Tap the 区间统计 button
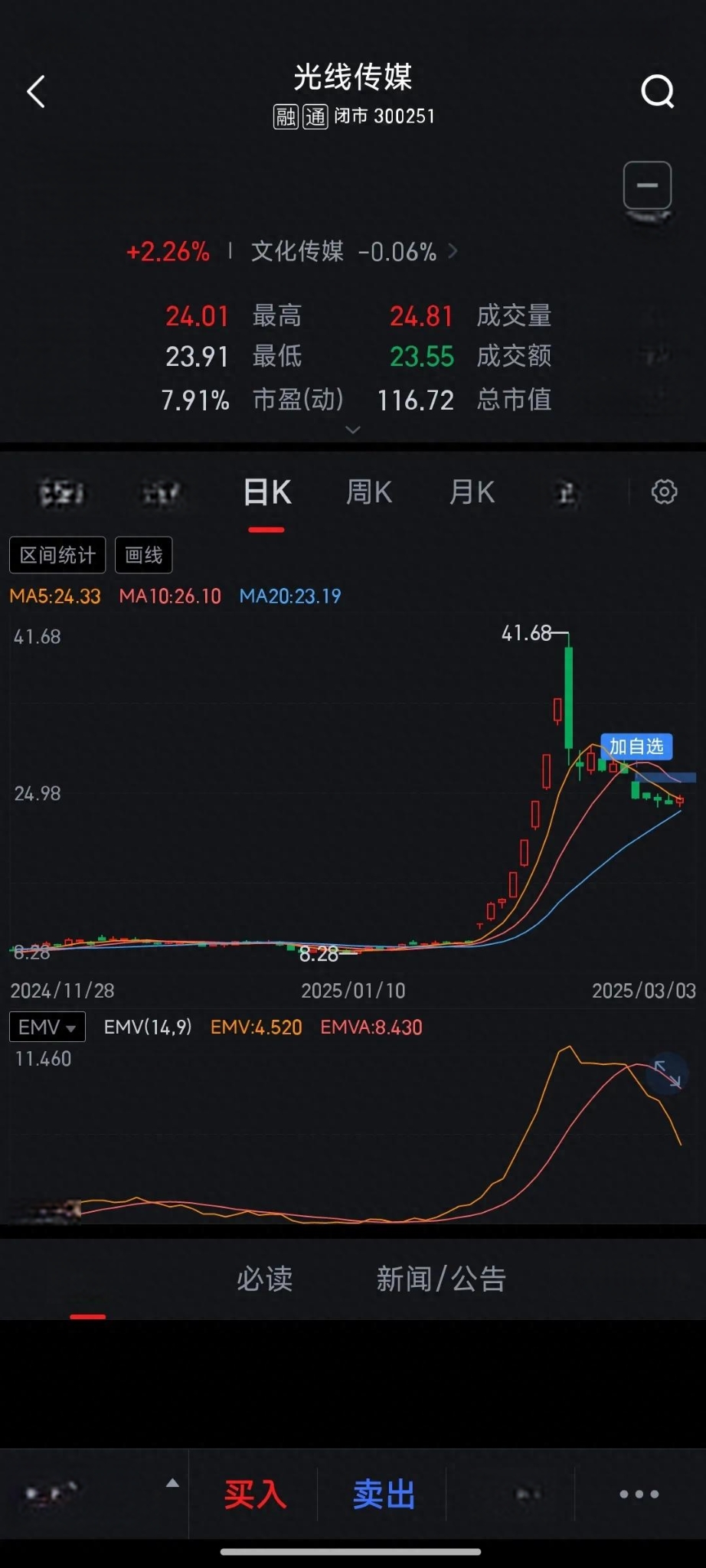The image size is (706, 1568). [x=57, y=555]
